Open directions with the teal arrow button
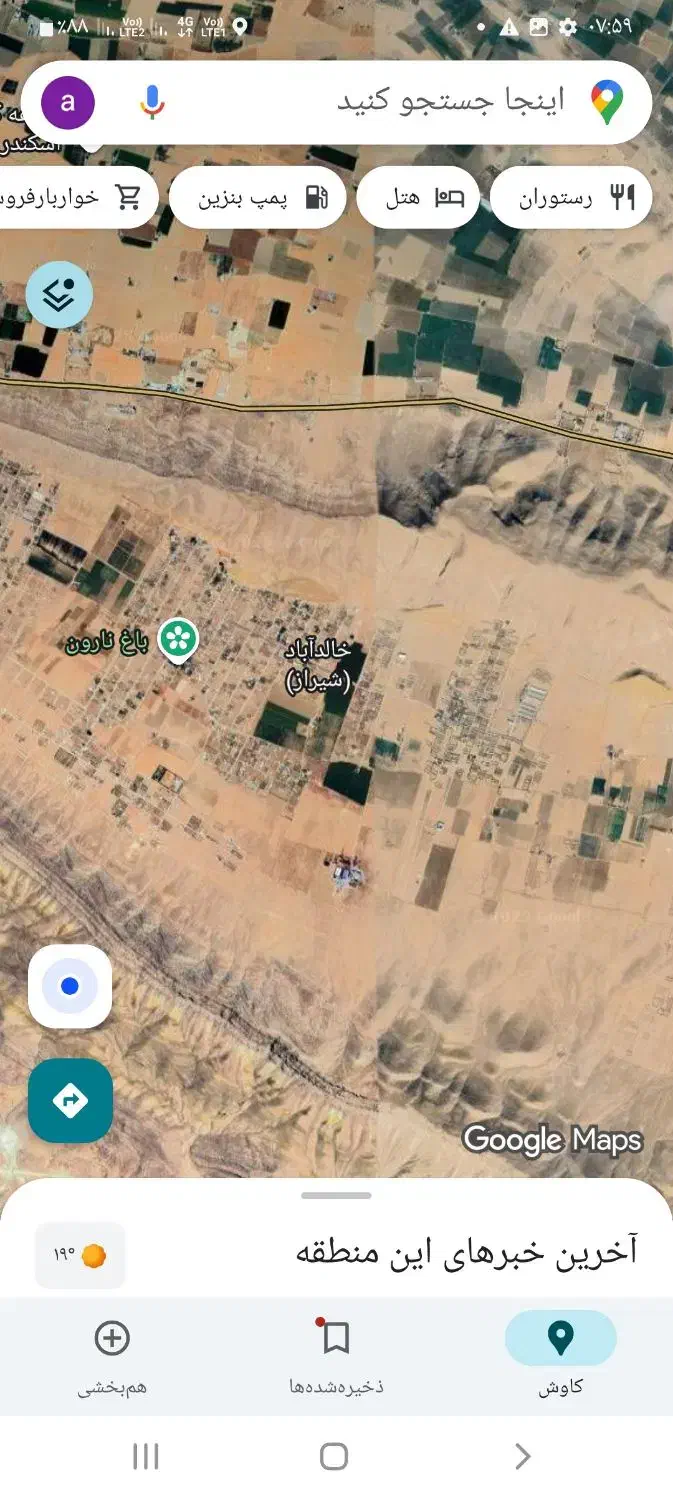 click(70, 1101)
